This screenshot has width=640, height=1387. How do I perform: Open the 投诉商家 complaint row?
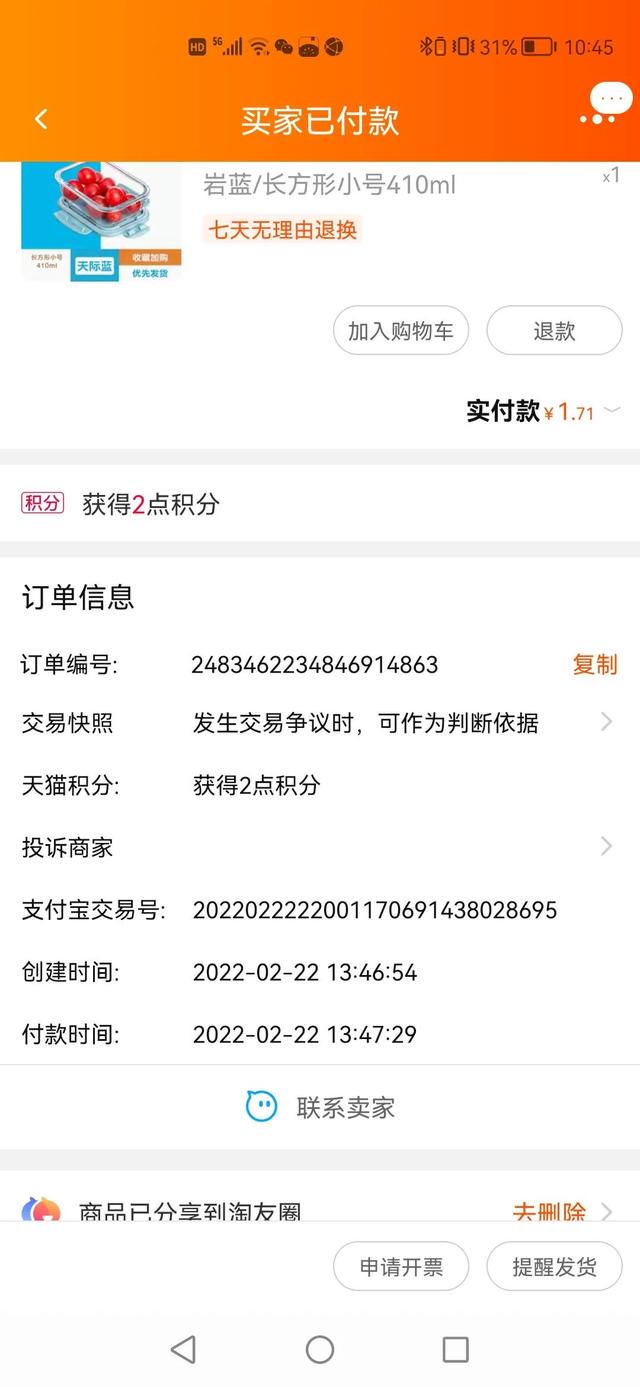pos(320,847)
